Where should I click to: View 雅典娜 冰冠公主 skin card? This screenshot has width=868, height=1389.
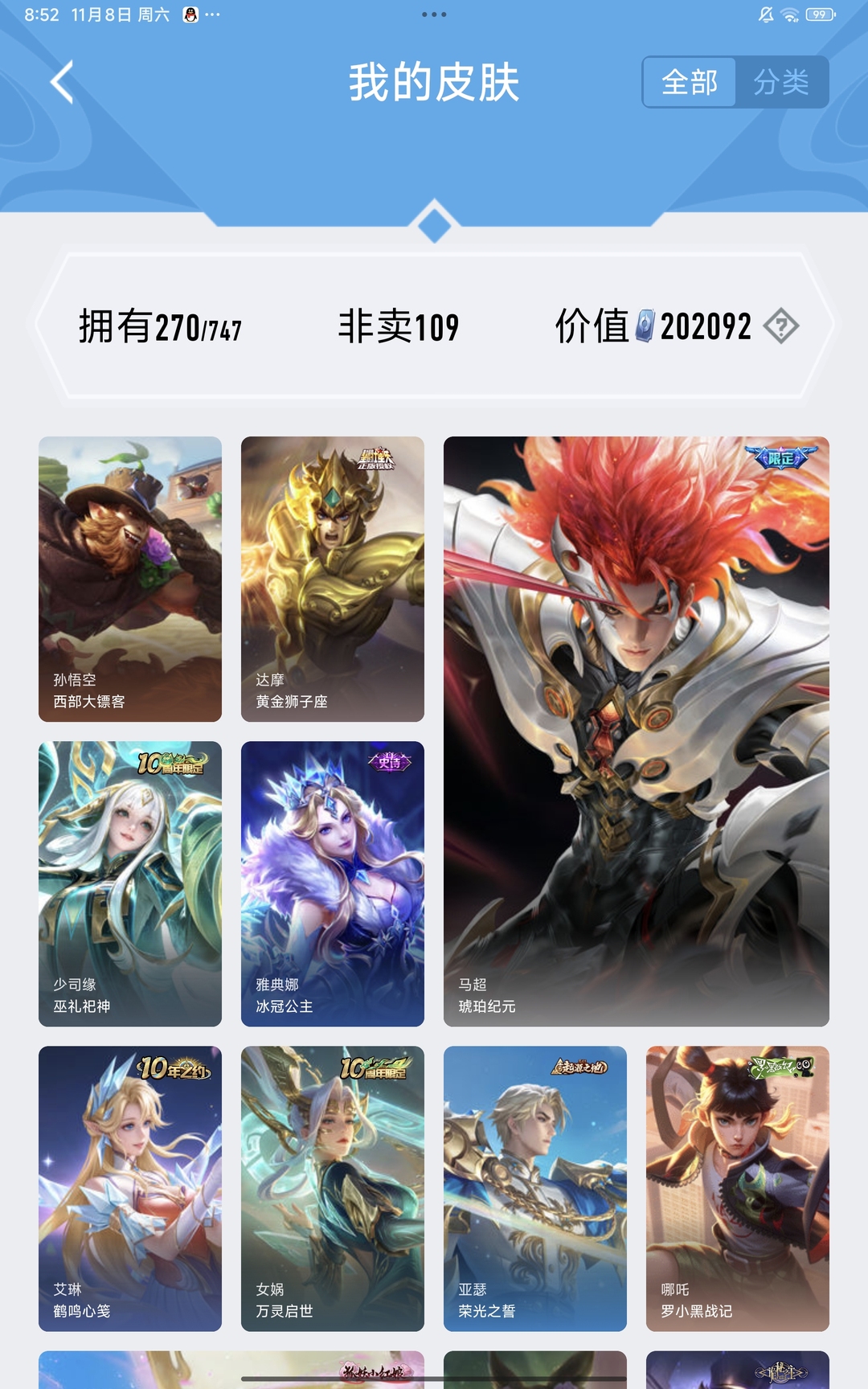pos(333,883)
